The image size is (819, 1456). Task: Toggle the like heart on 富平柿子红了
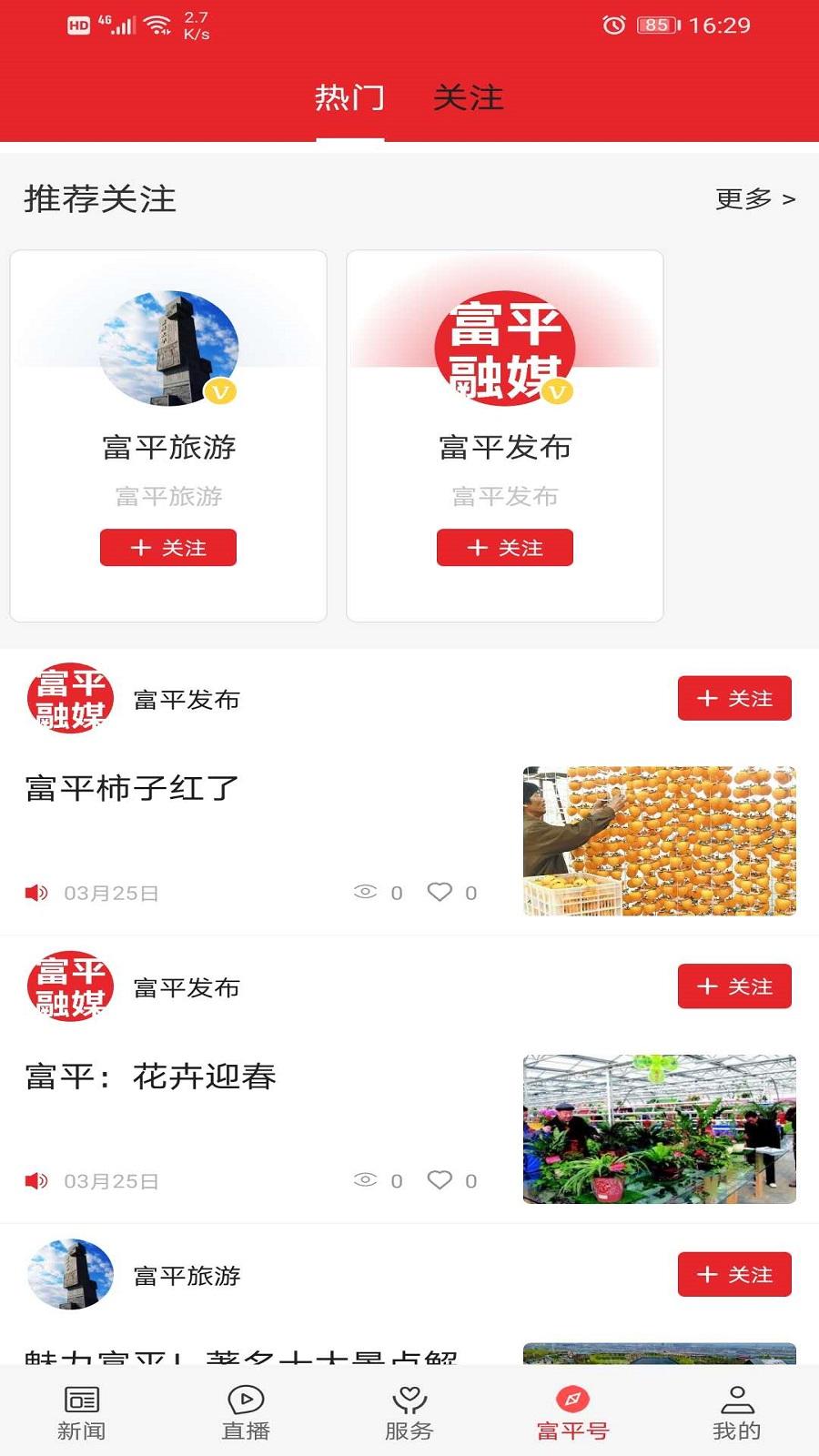click(440, 892)
